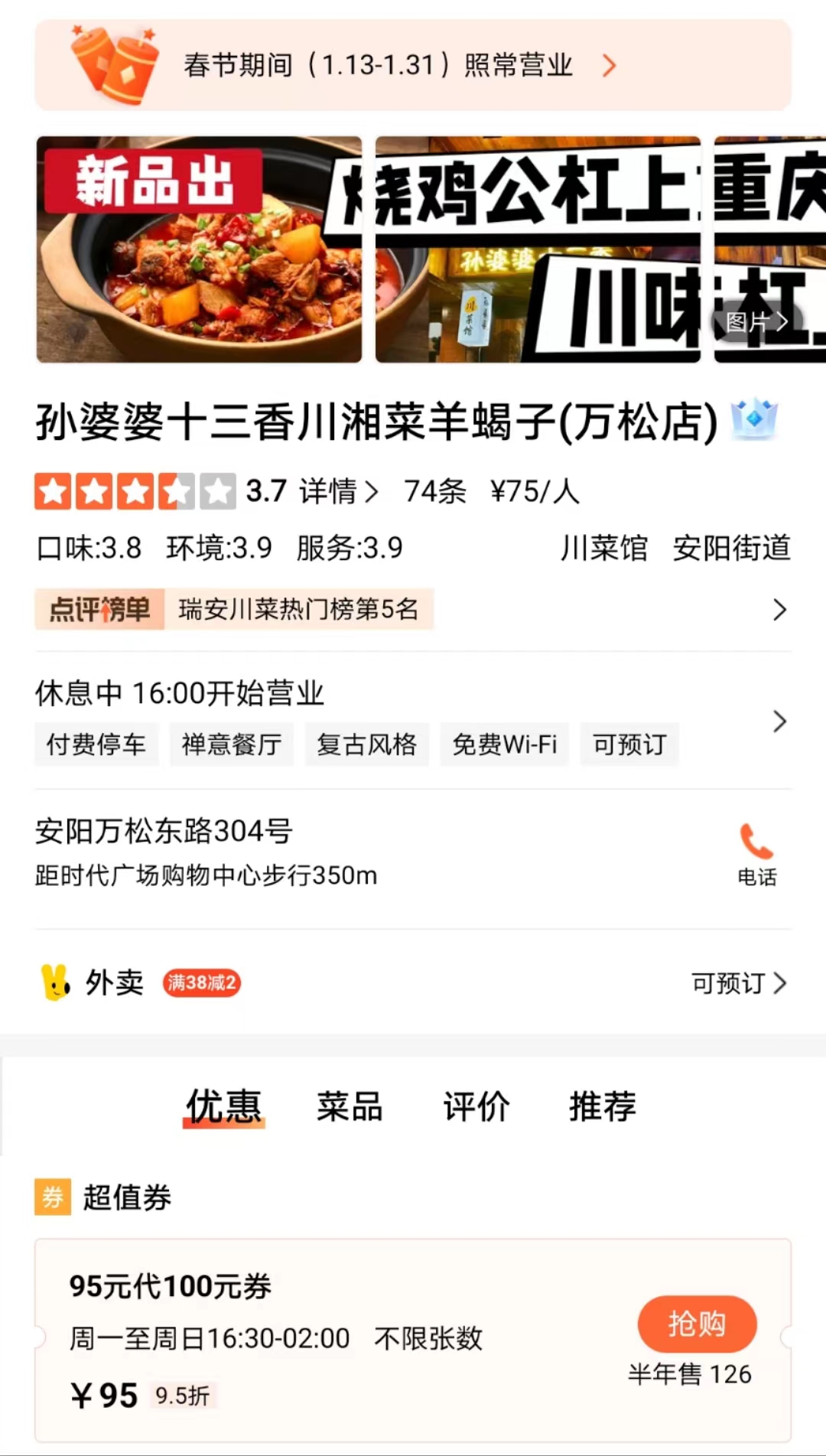Open the new dish photo thumbnail

point(199,249)
